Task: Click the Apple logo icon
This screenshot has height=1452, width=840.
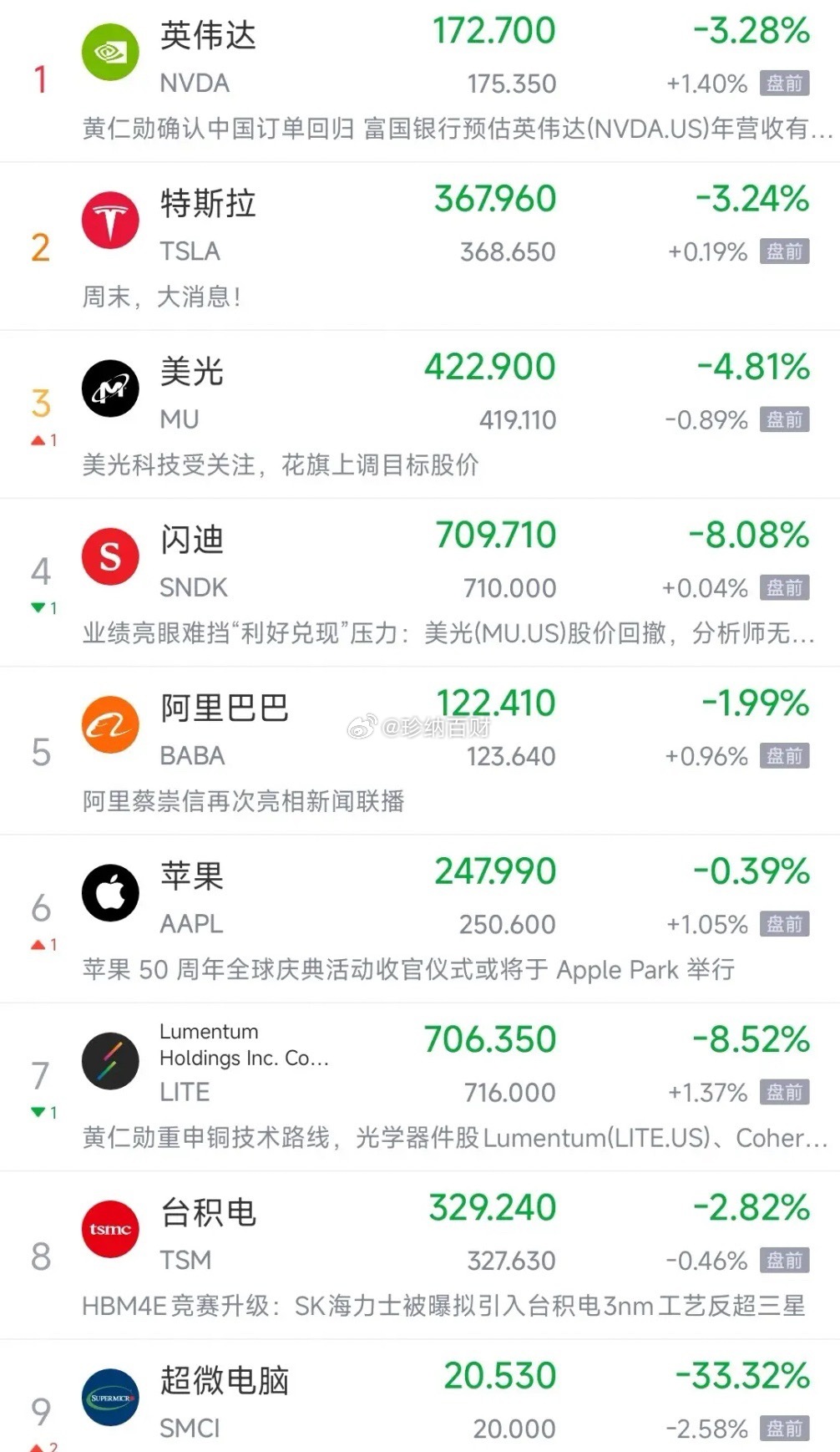Action: 109,892
